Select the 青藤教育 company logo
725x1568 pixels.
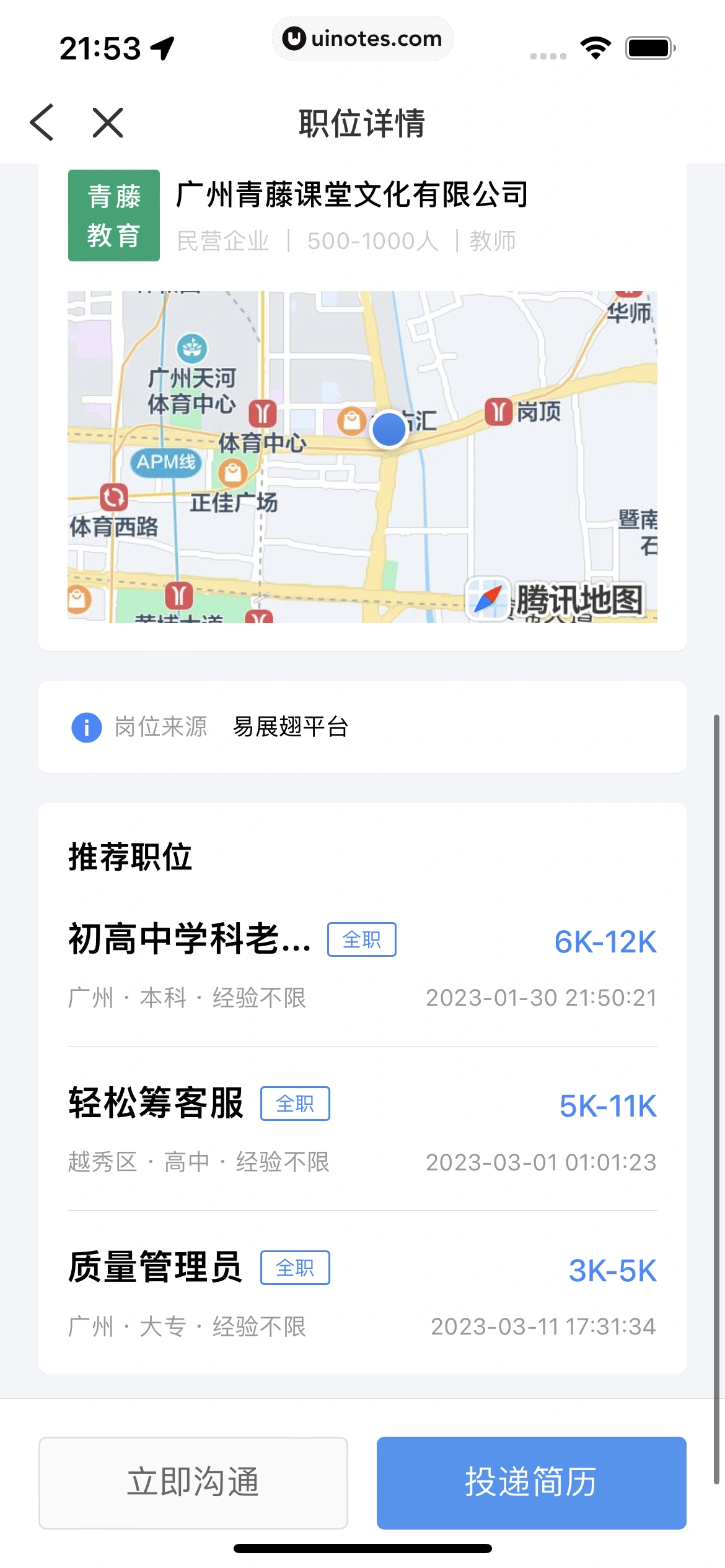[114, 215]
